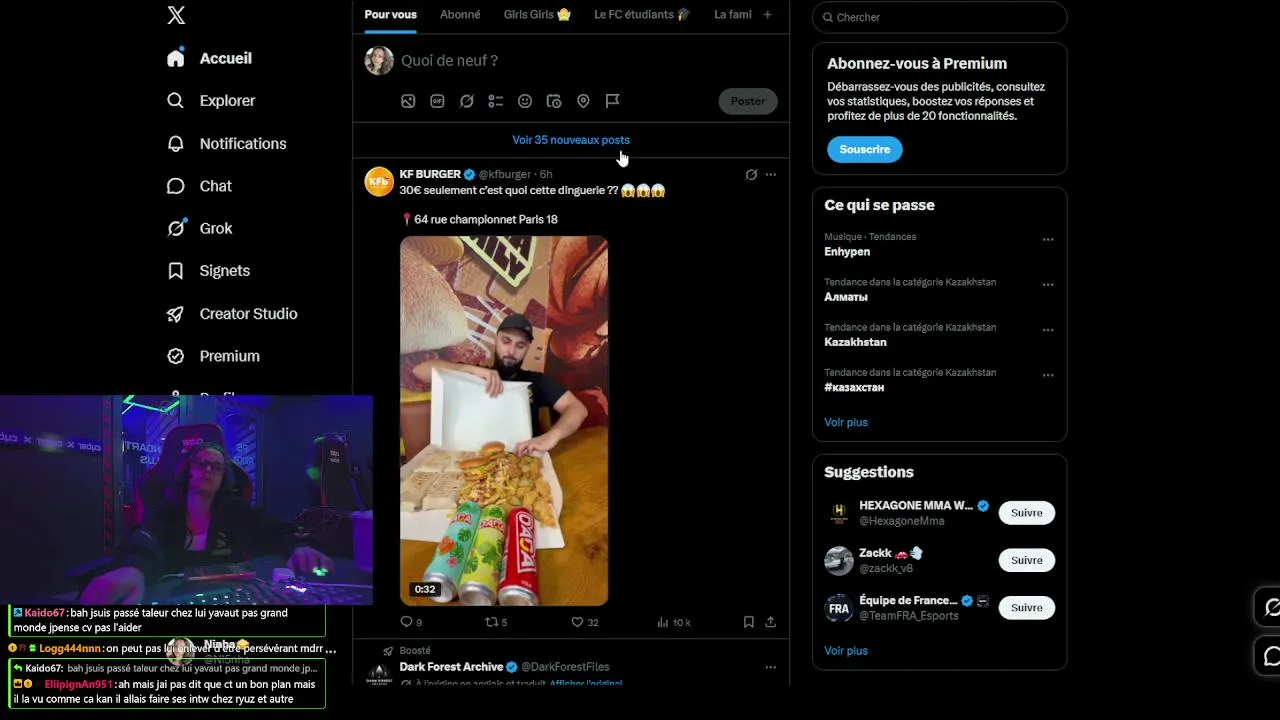Go to Notifications

pyautogui.click(x=227, y=144)
